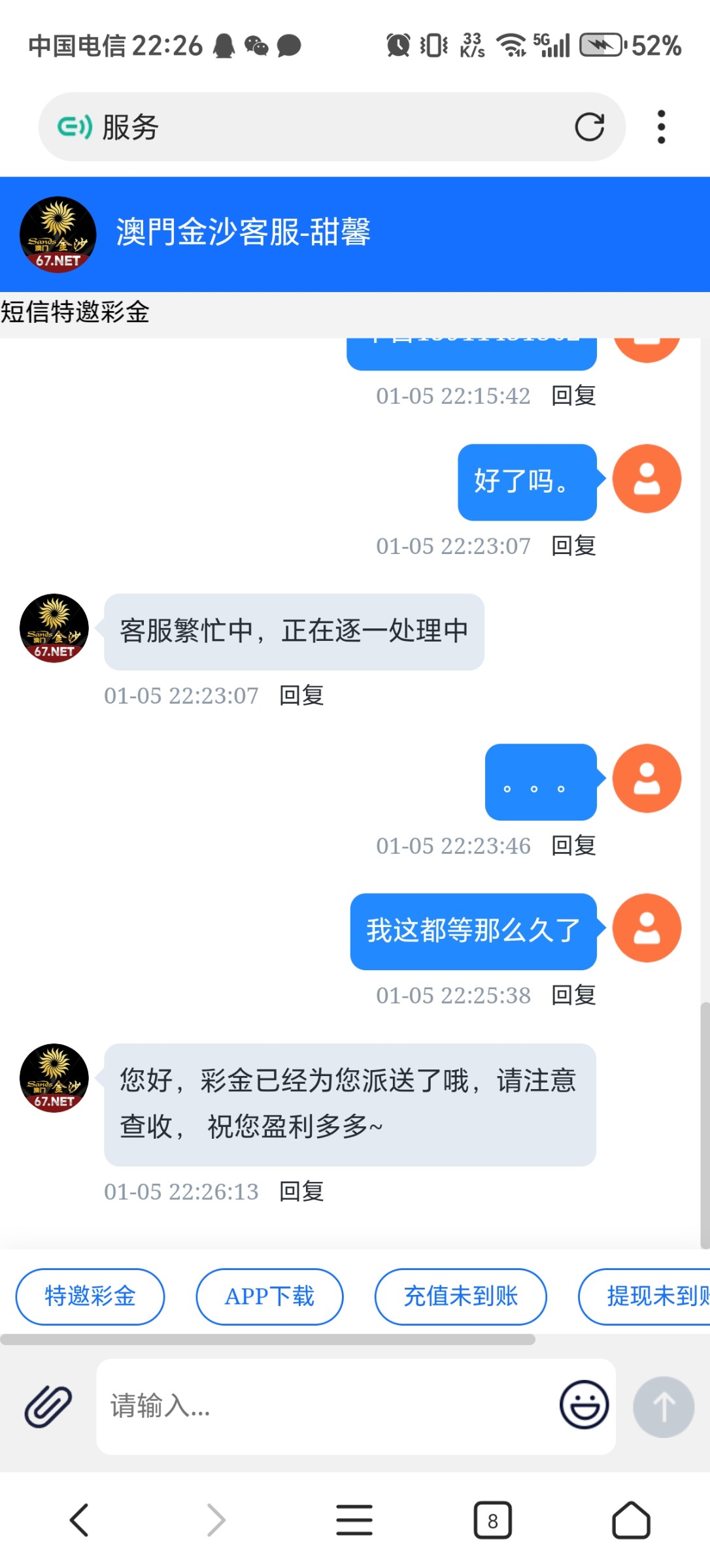Open the browser menu with three lines

pos(354,1520)
